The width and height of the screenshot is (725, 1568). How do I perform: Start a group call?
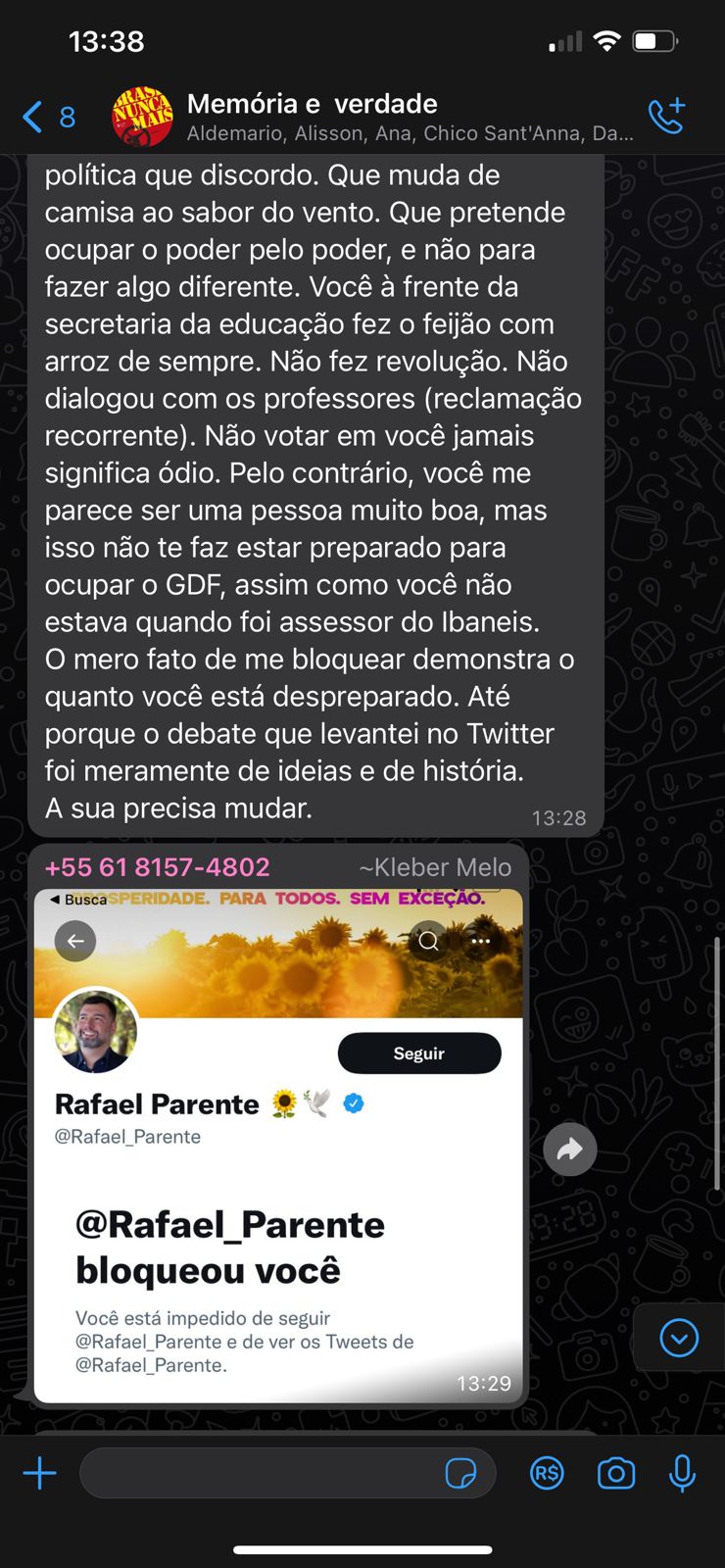pyautogui.click(x=666, y=117)
